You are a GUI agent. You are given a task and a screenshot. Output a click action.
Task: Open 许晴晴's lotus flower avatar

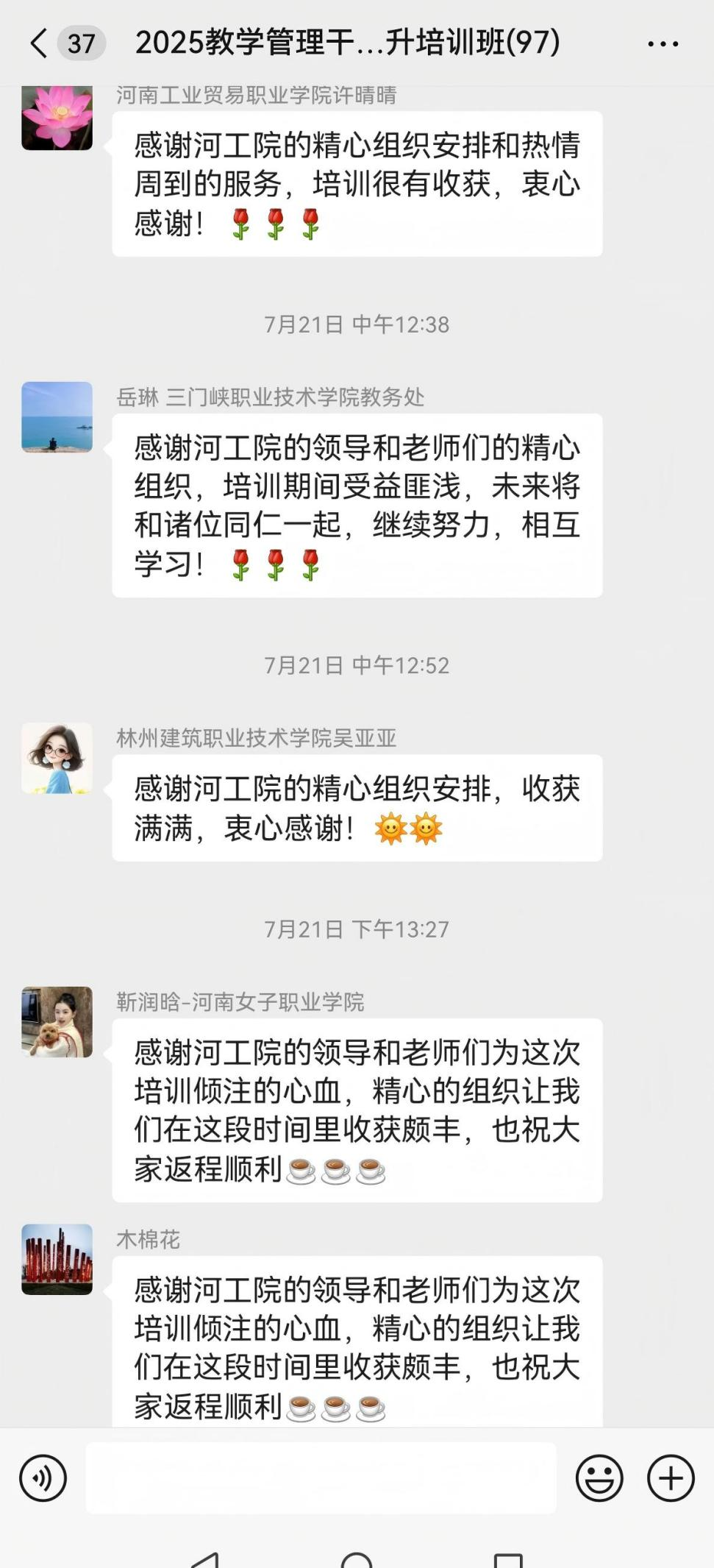(x=57, y=118)
